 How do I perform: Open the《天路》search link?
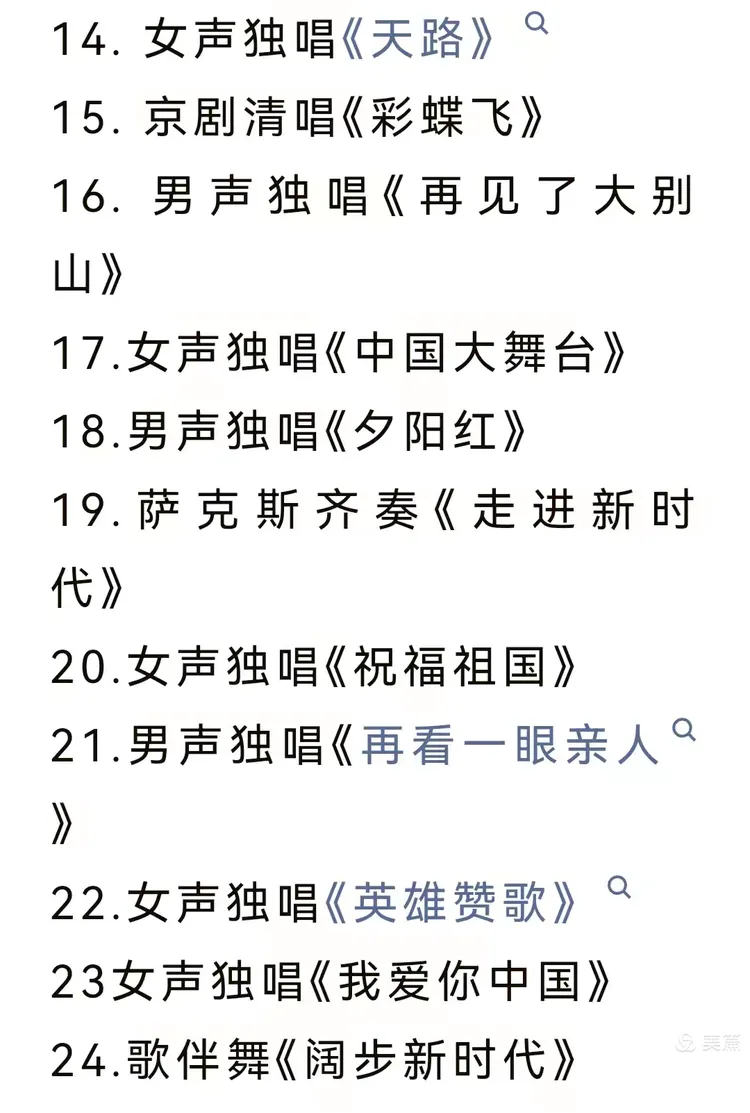pyautogui.click(x=420, y=40)
